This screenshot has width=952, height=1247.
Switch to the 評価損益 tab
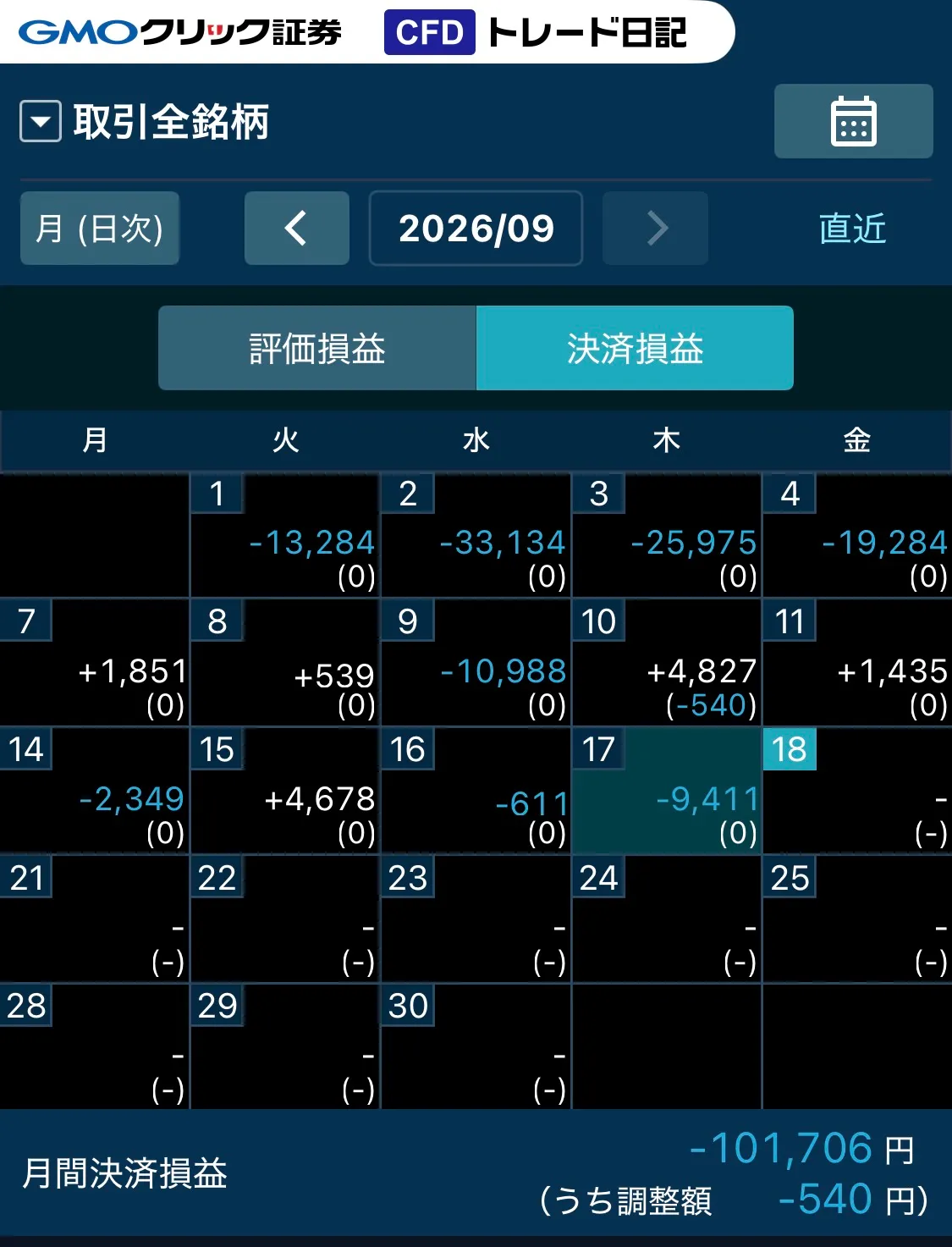pos(317,348)
